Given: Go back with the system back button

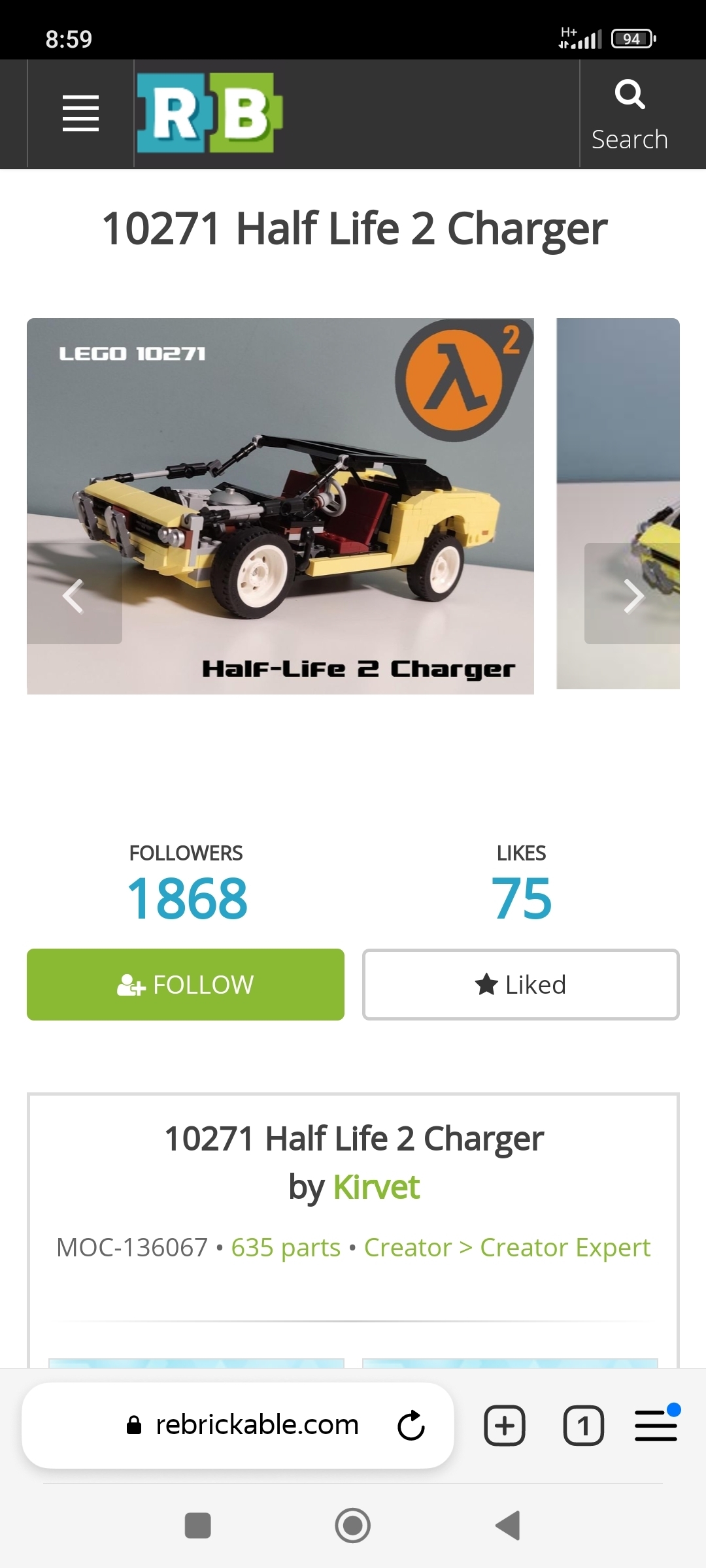Looking at the screenshot, I should (x=508, y=1526).
